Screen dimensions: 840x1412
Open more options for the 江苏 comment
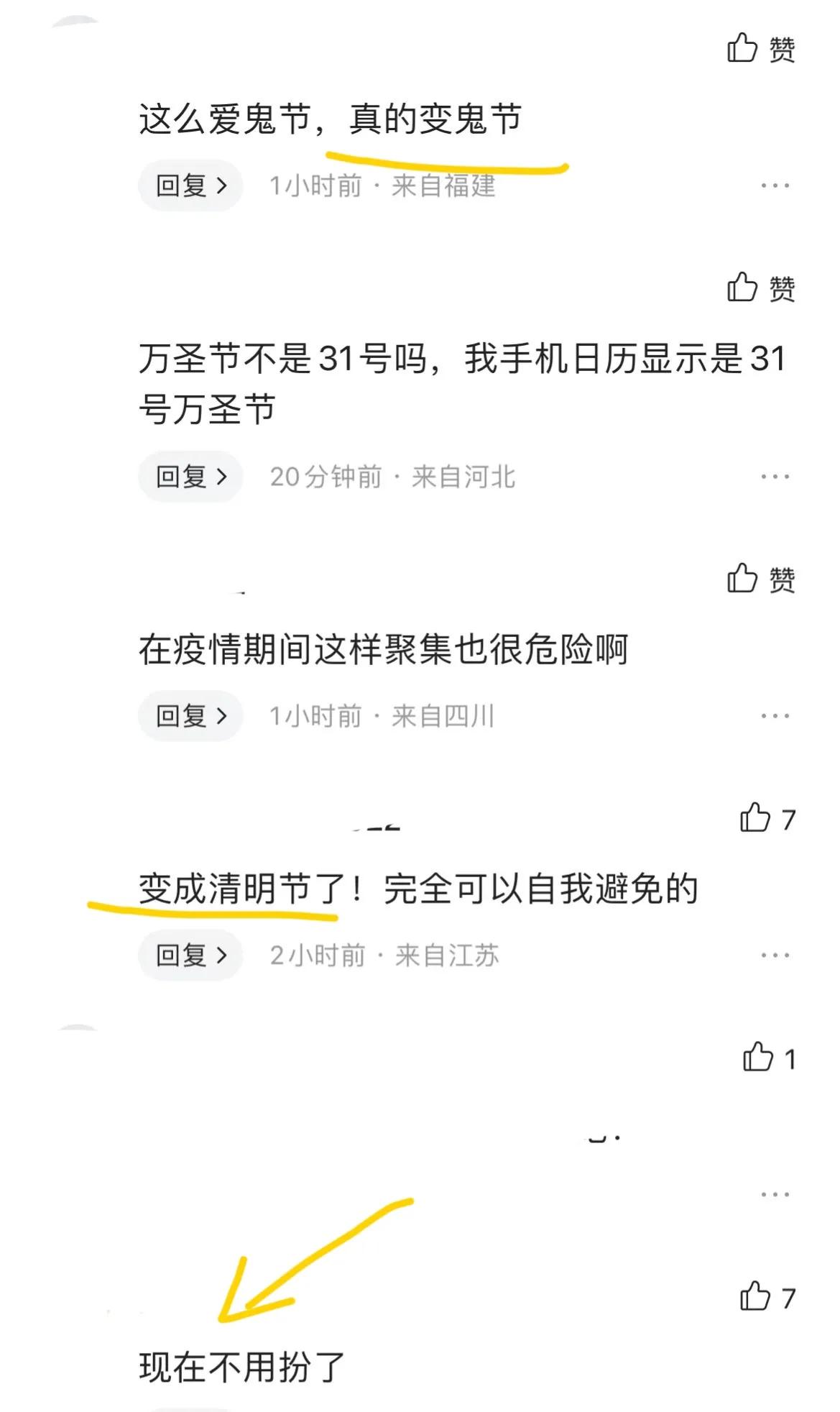coord(775,955)
